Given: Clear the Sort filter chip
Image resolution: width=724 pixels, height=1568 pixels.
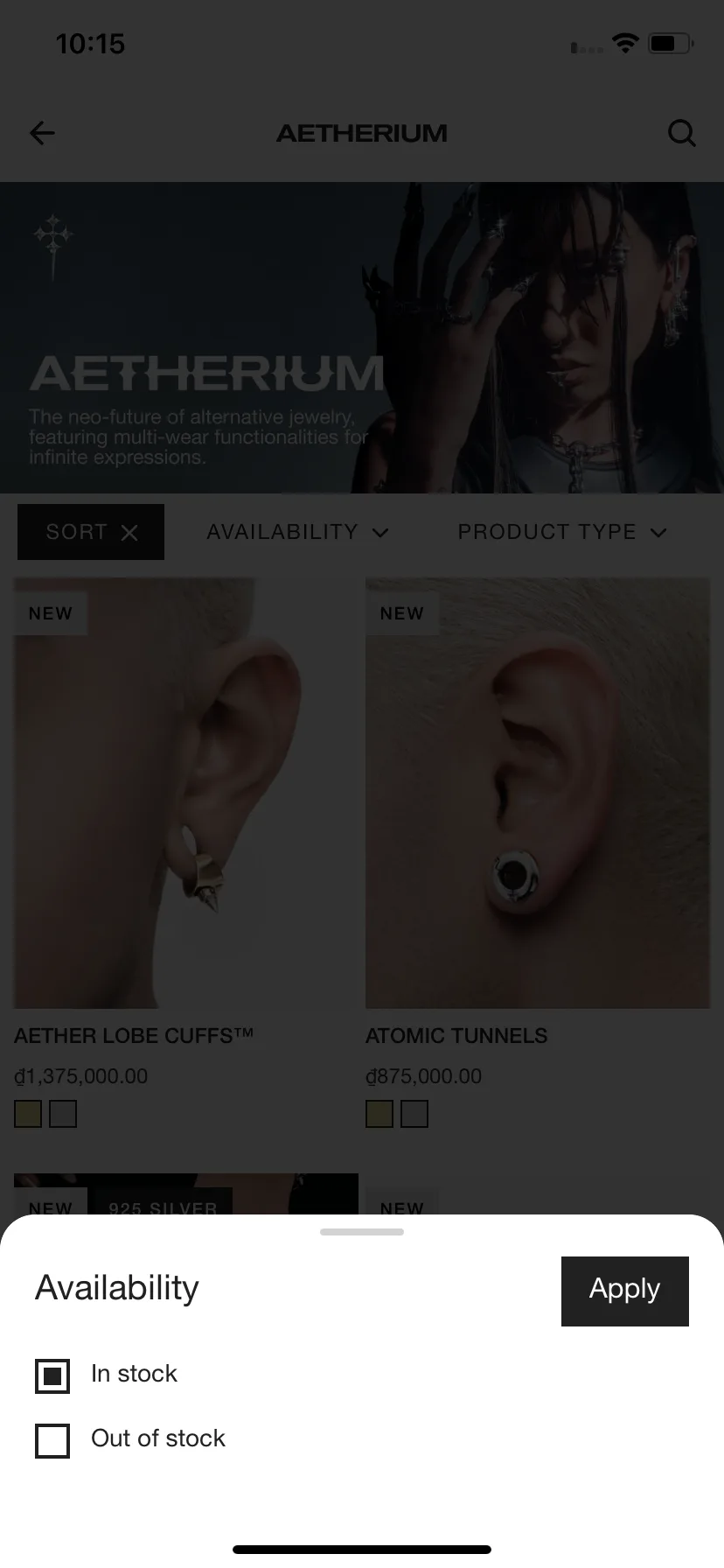Looking at the screenshot, I should pos(129,532).
